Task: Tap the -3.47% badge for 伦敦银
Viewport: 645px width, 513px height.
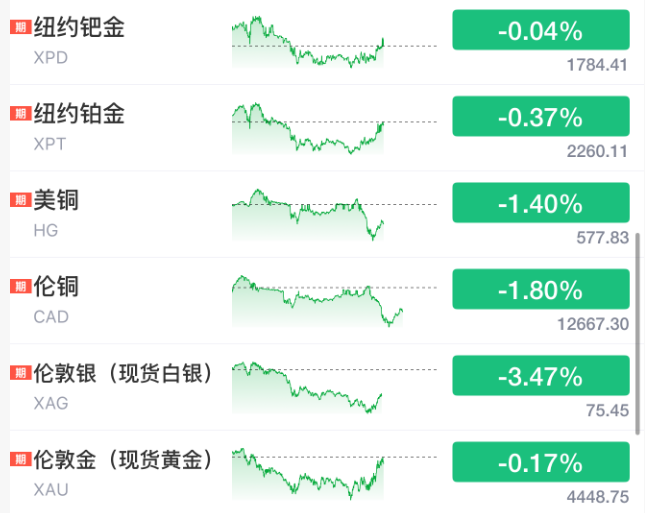Action: [x=540, y=377]
